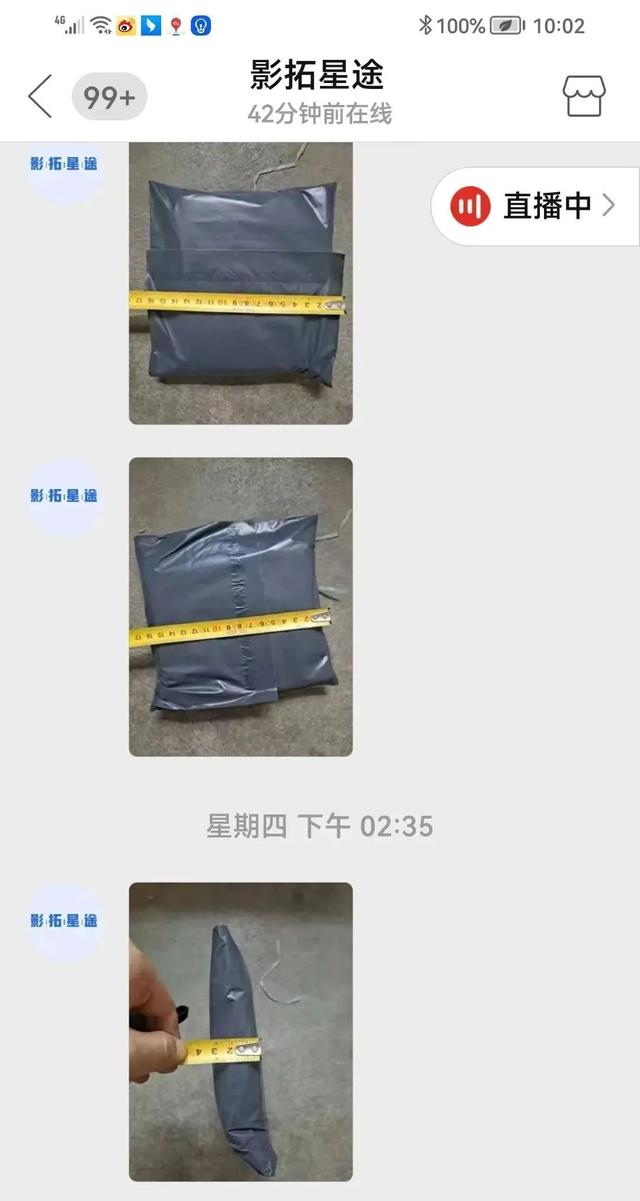640x1201 pixels.
Task: View seller avatar beside the first photo
Action: click(x=64, y=165)
